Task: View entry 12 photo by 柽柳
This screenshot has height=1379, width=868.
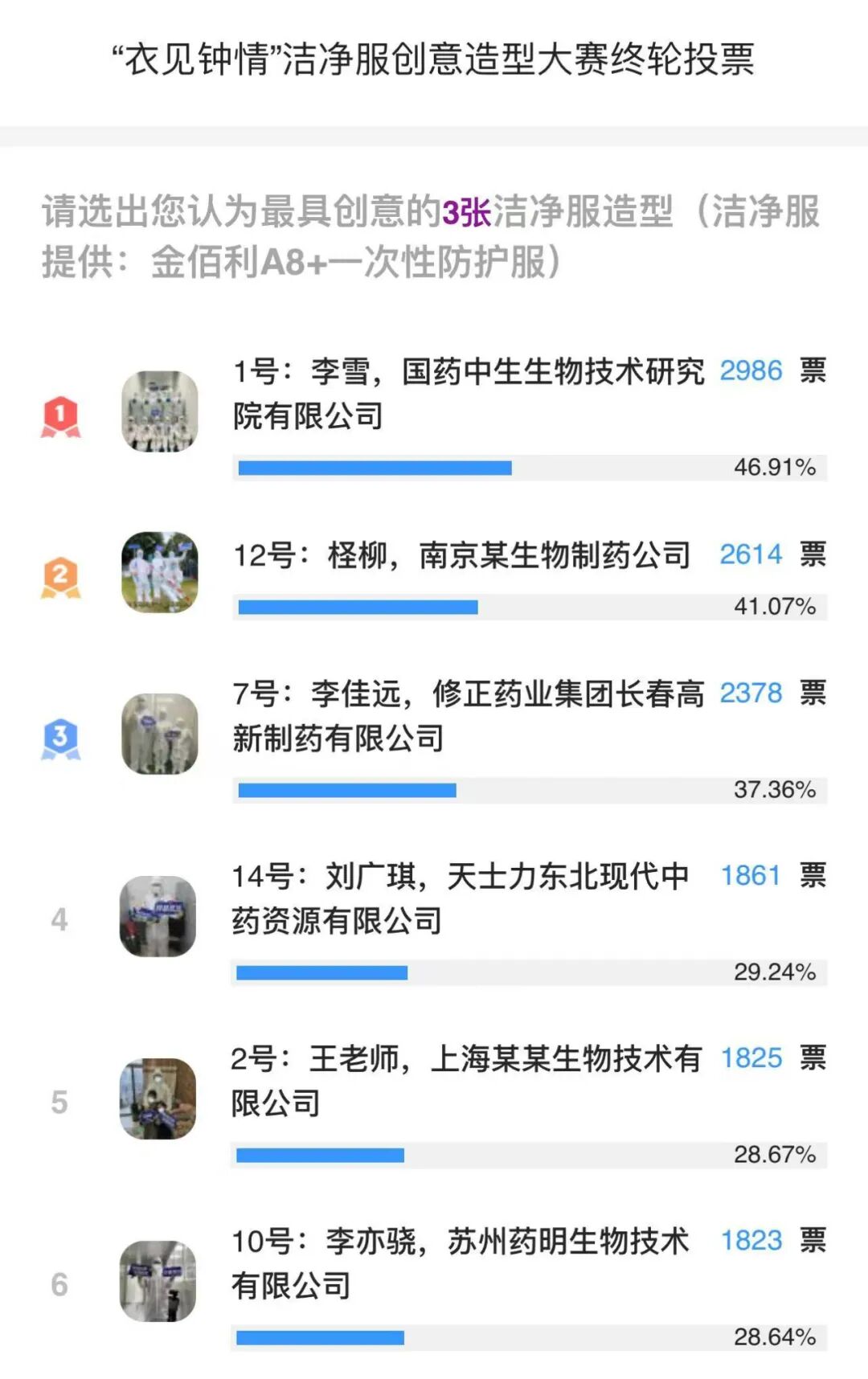Action: [x=160, y=572]
